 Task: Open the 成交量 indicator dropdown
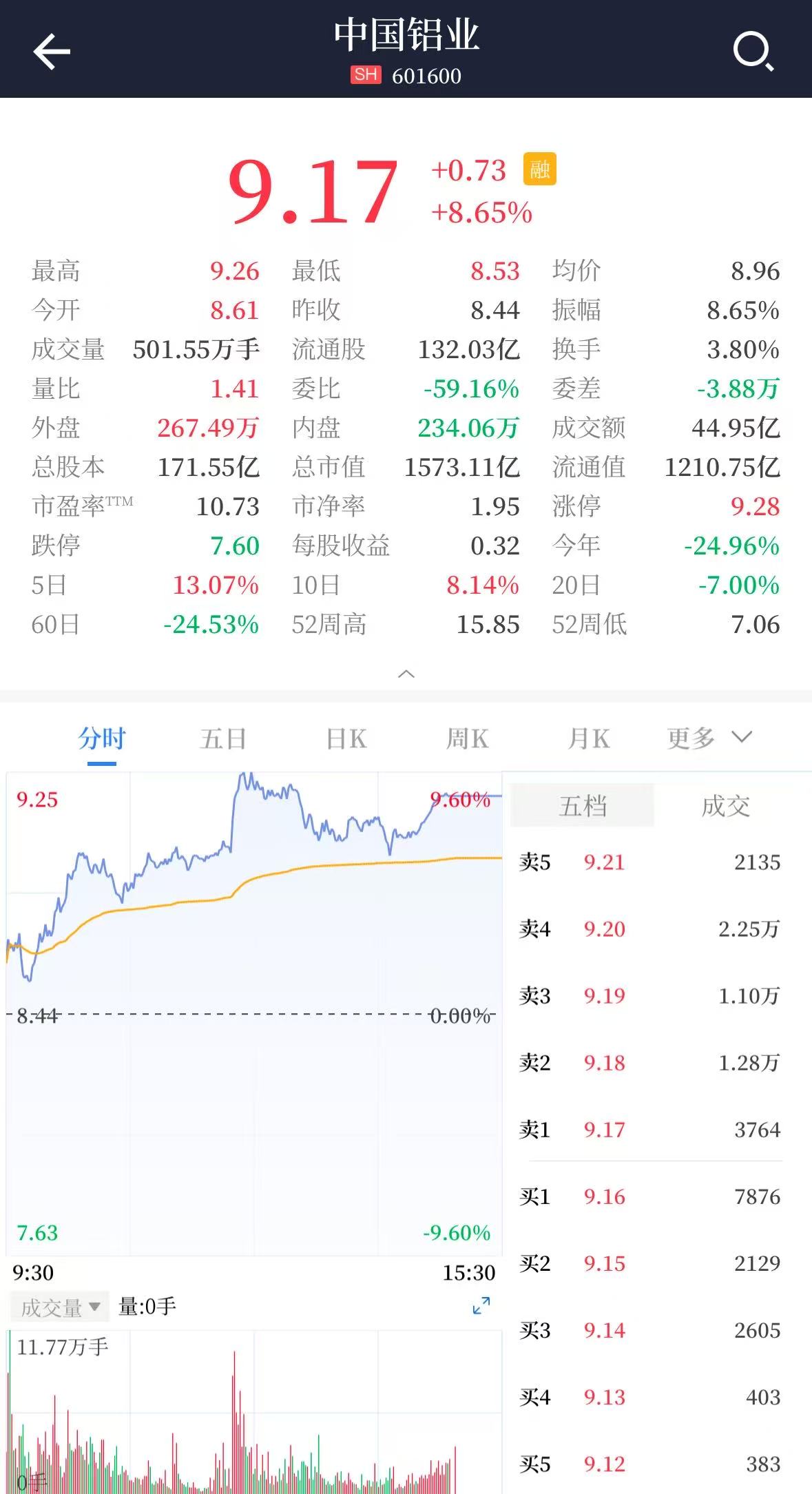click(60, 1307)
